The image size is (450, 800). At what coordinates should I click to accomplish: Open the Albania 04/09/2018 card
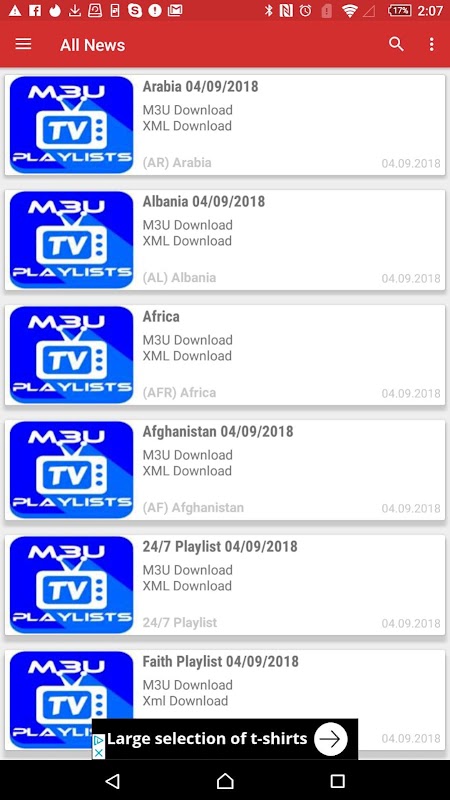click(225, 240)
